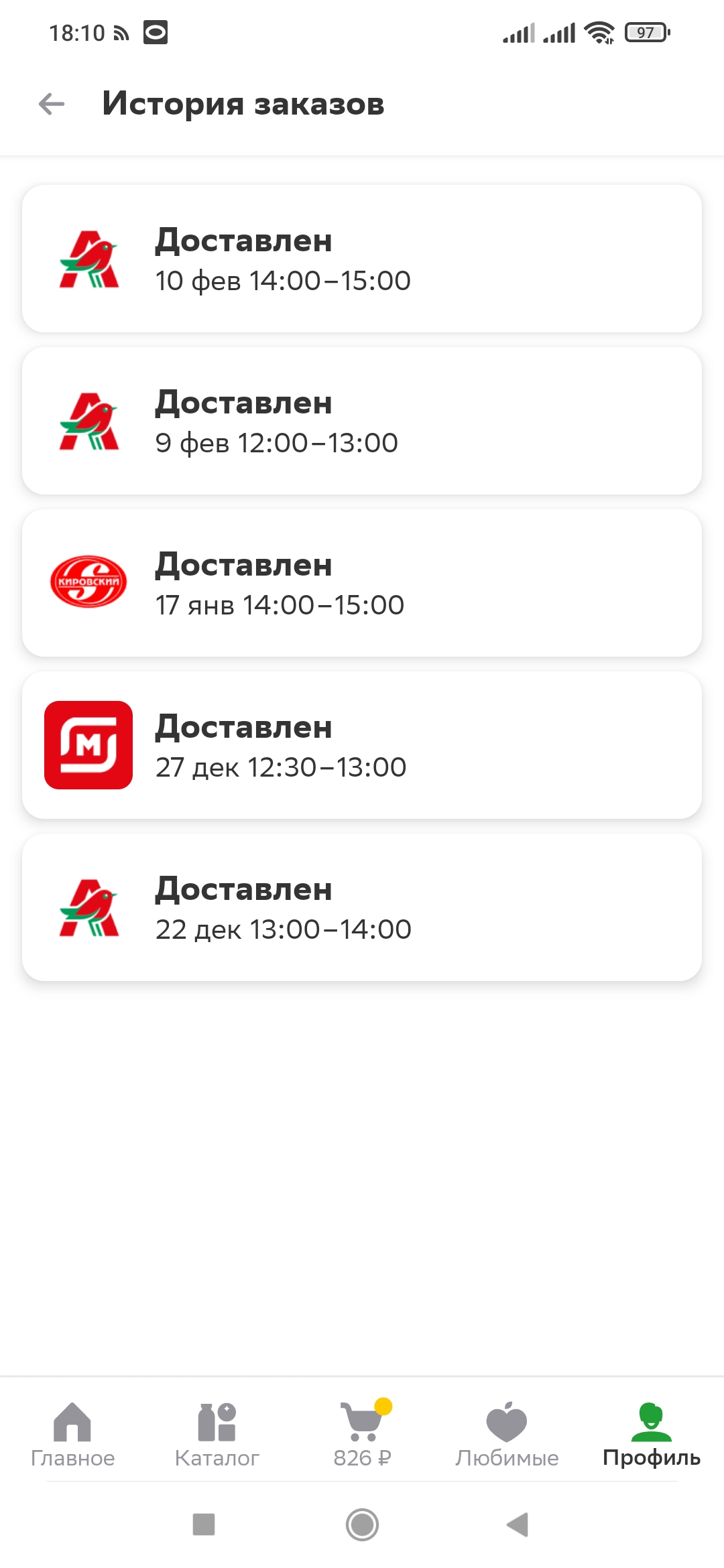The image size is (724, 1568).
Task: Open the order delivered 10 фев 14:00–15:00
Action: point(362,259)
